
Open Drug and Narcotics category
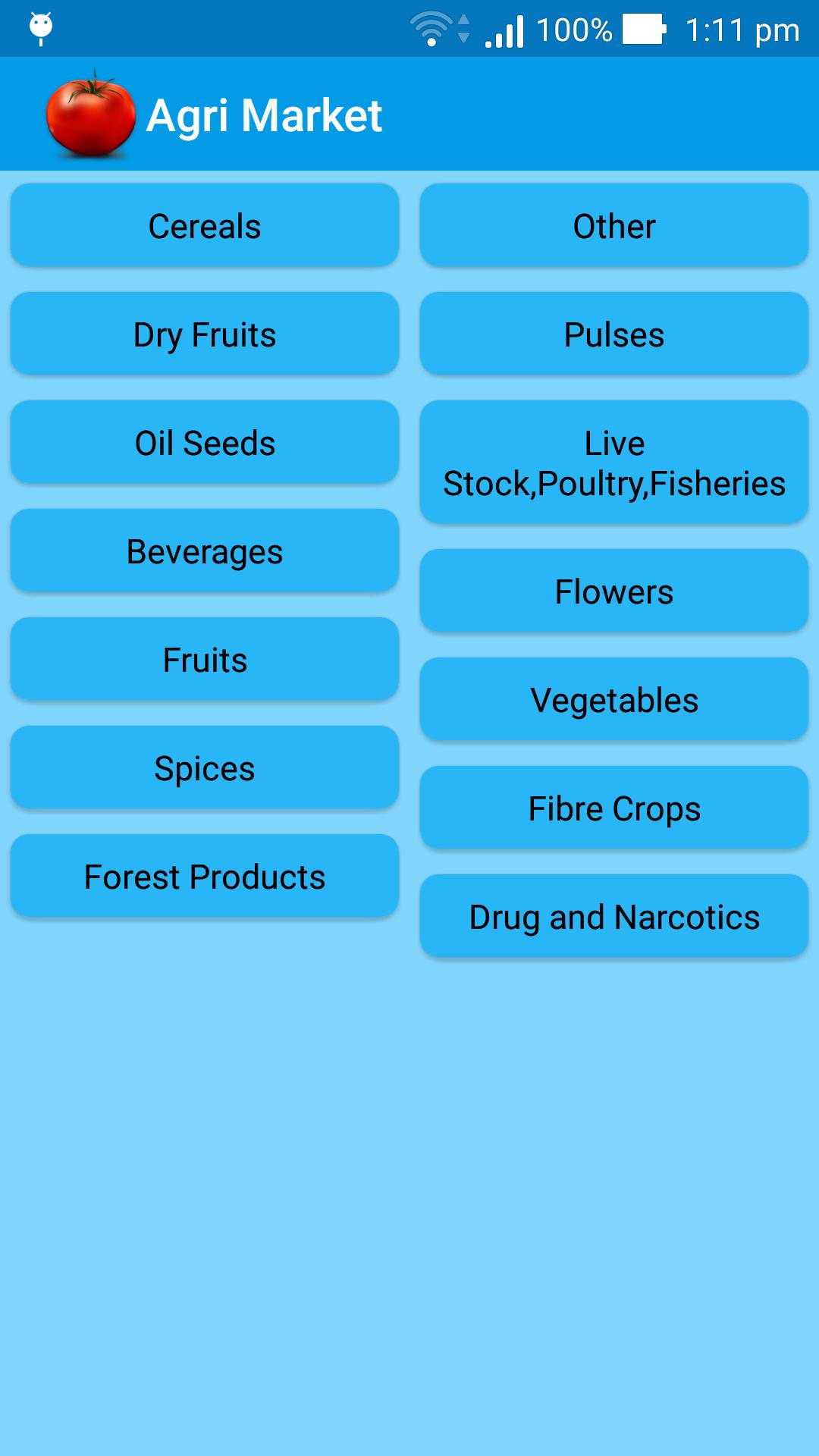[x=613, y=915]
